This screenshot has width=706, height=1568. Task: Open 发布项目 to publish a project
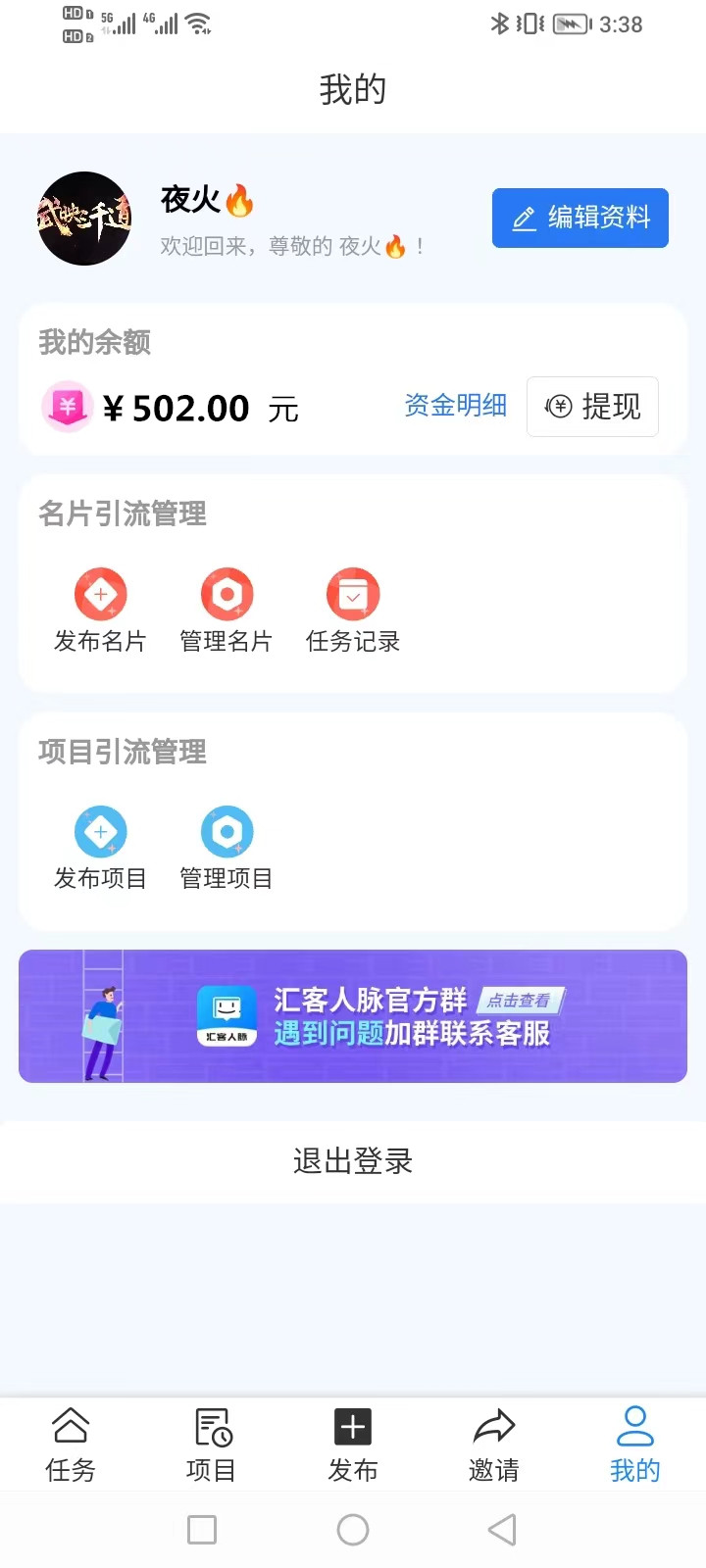[x=100, y=848]
